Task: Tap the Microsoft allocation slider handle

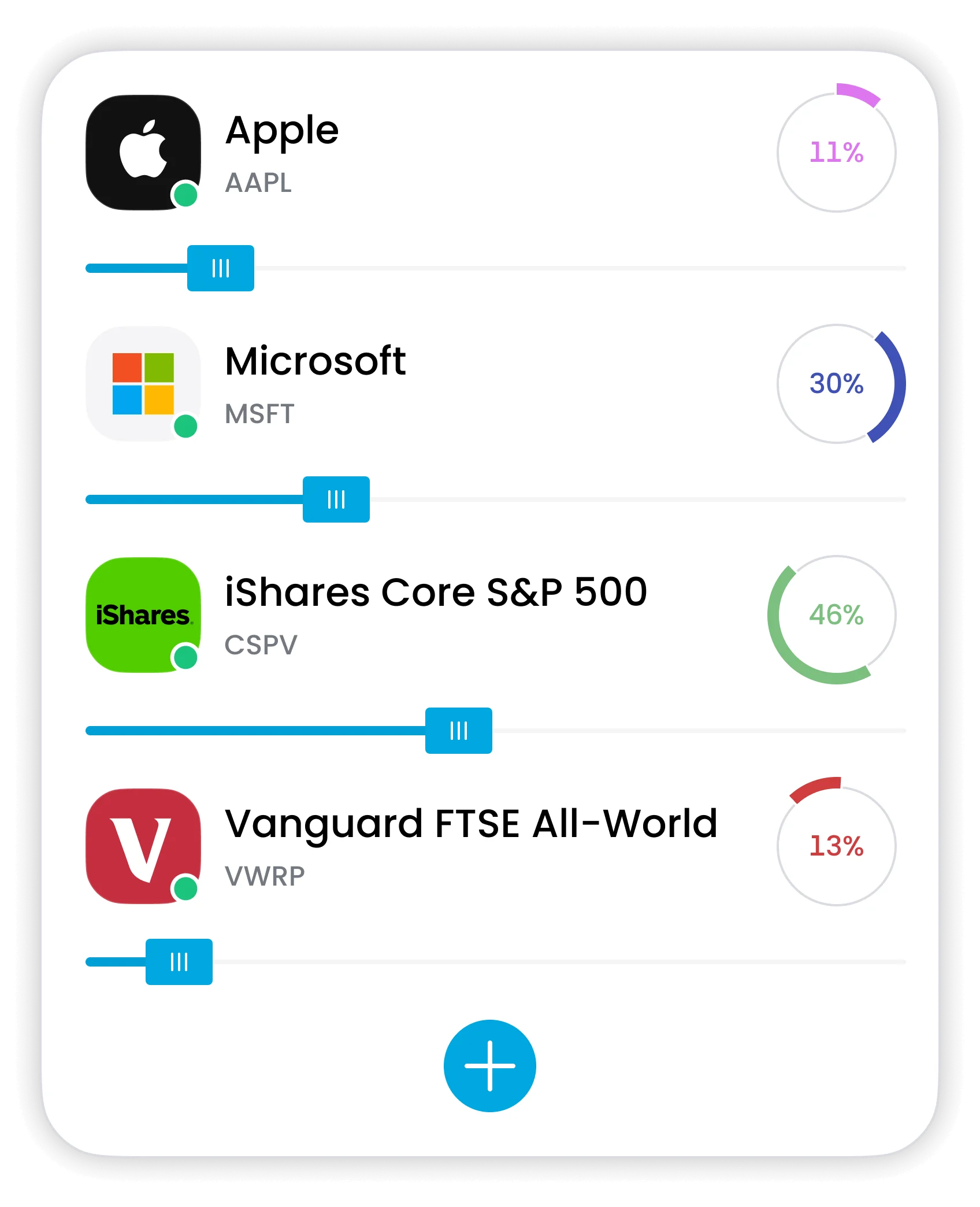Action: (336, 499)
